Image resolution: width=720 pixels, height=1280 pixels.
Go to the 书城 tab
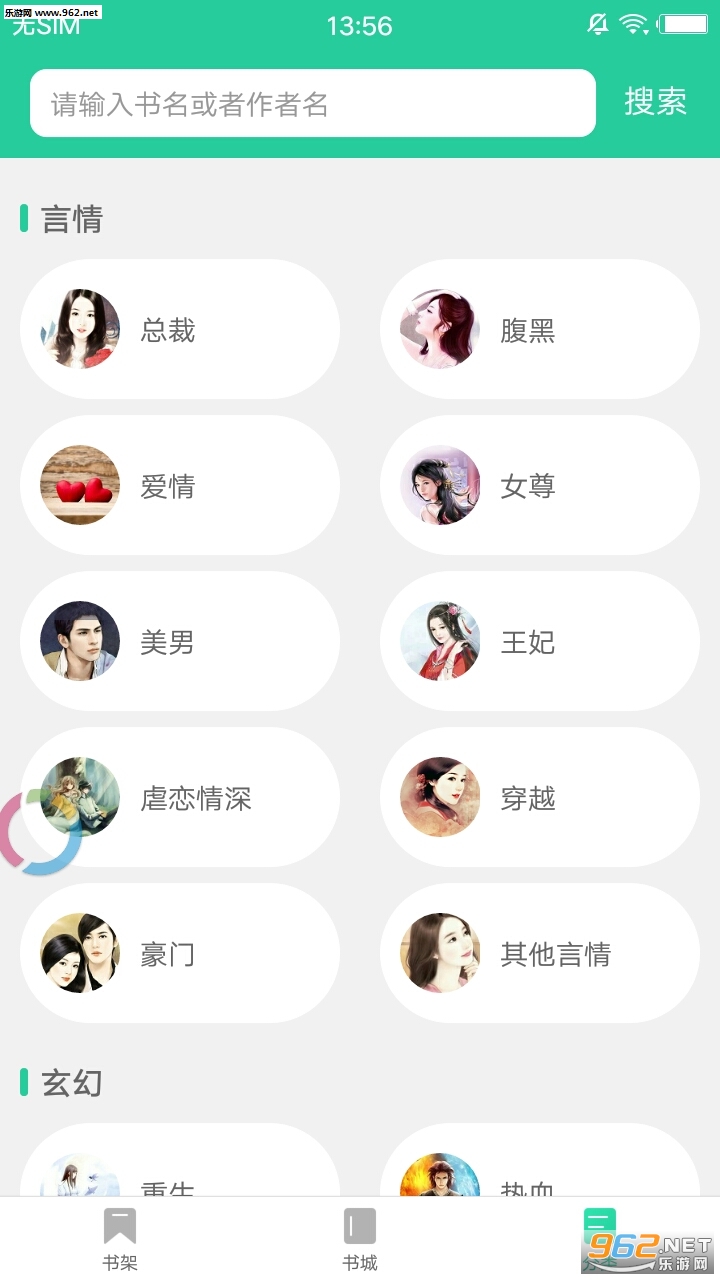[x=360, y=1238]
